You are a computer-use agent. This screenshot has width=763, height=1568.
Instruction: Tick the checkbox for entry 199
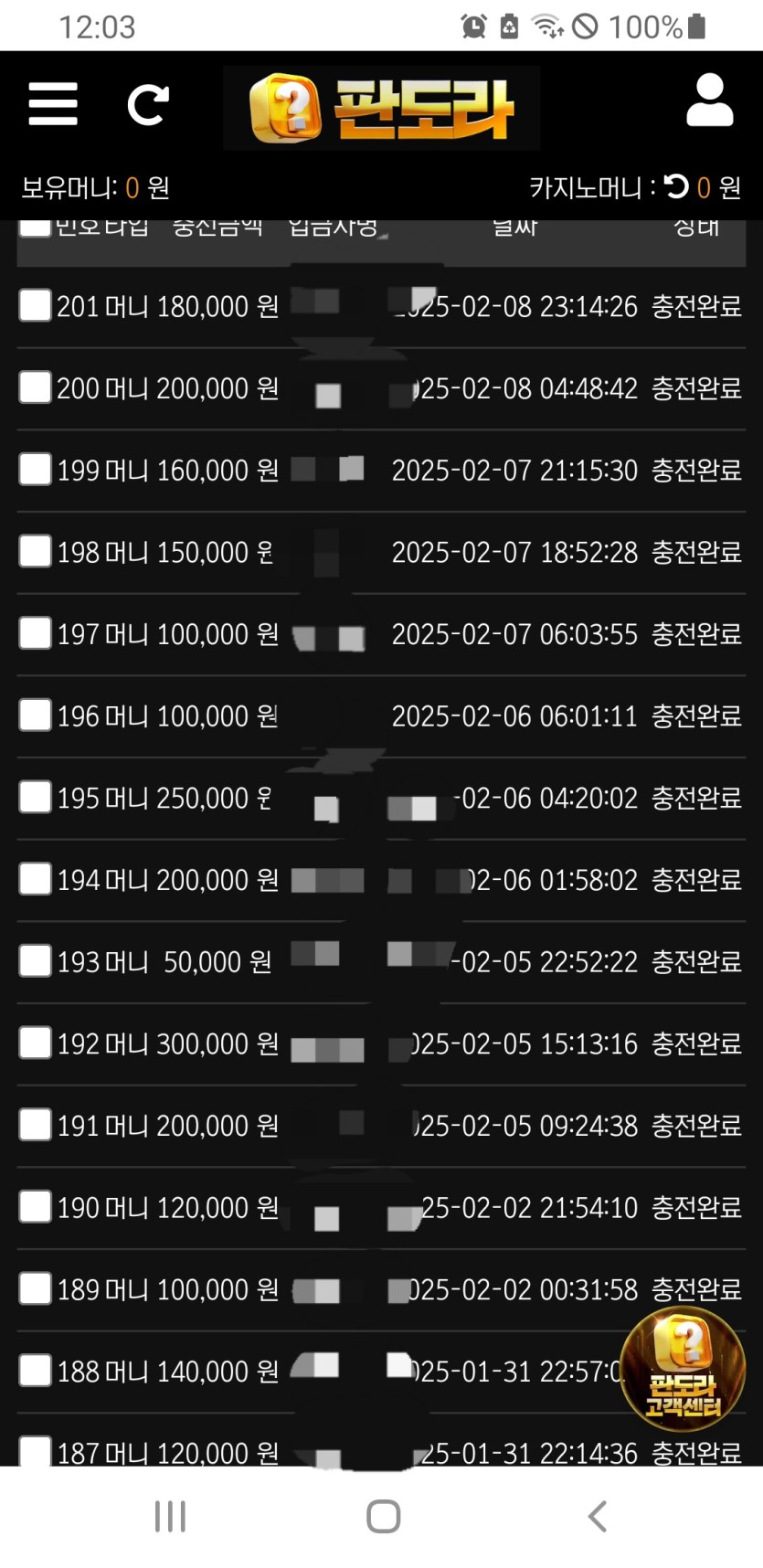click(x=36, y=470)
